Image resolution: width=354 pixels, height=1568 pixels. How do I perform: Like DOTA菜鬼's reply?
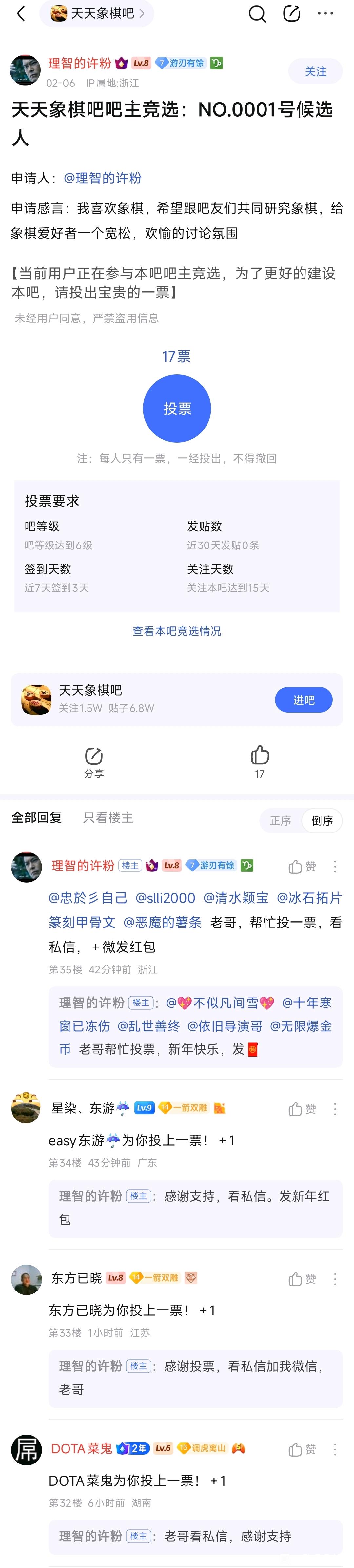302,1449
